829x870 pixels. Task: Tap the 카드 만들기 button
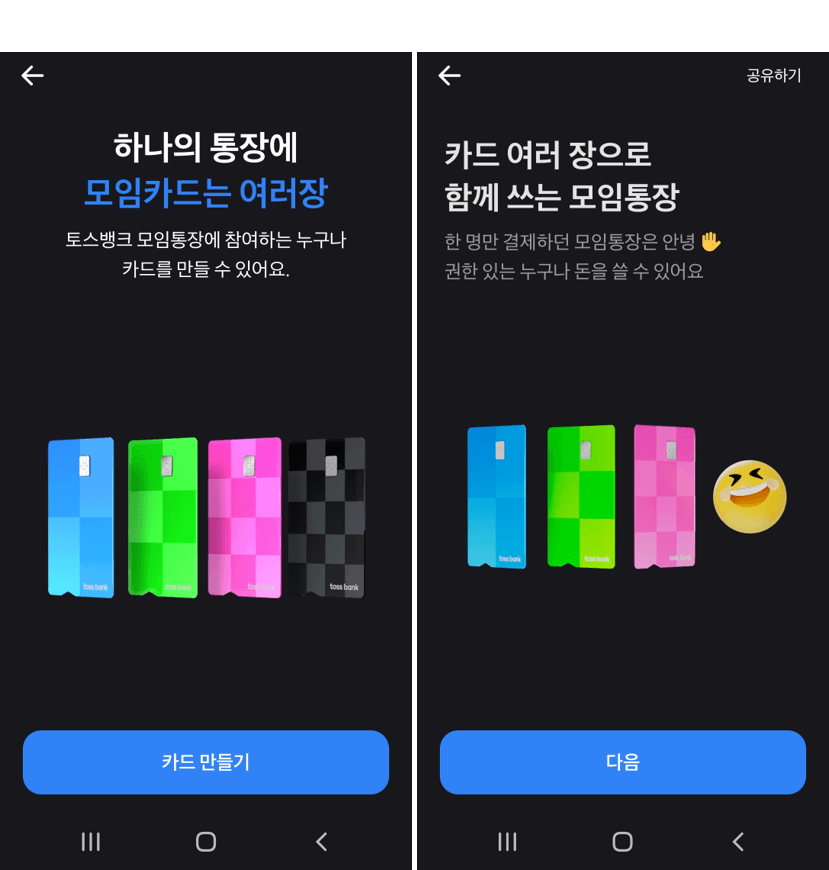point(205,762)
